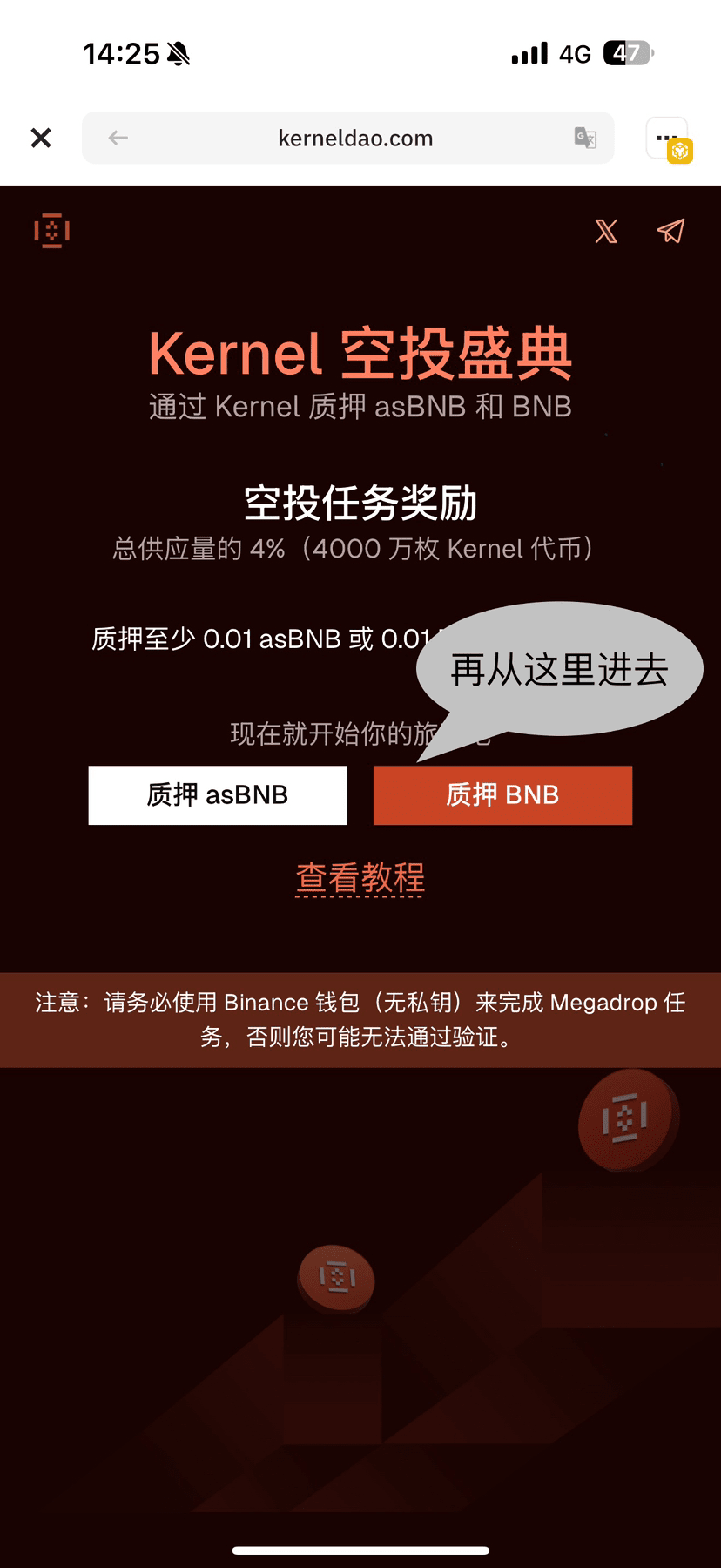Select 质押 asBNB button
721x1568 pixels.
(218, 794)
